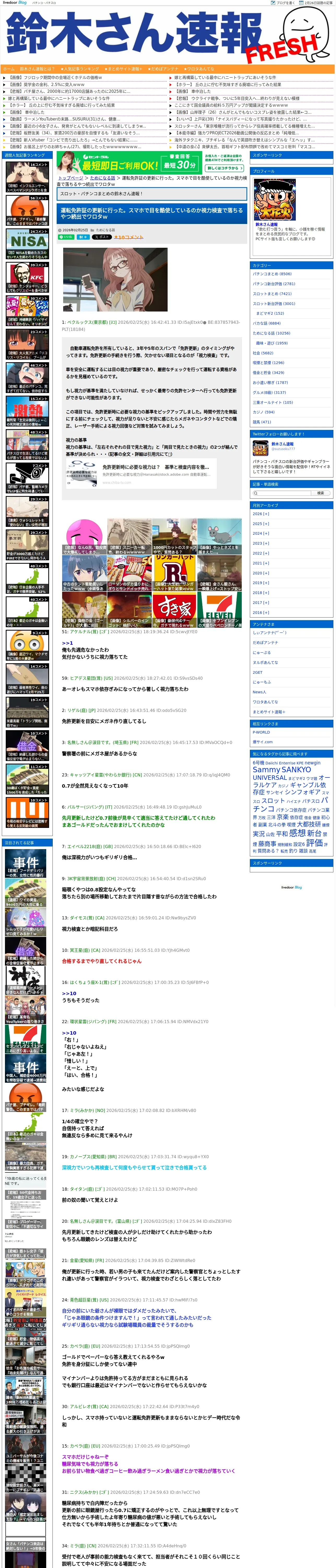Expand the 2021 monthly archive
Screen dimensions: 336x1568
pyautogui.click(x=261, y=563)
